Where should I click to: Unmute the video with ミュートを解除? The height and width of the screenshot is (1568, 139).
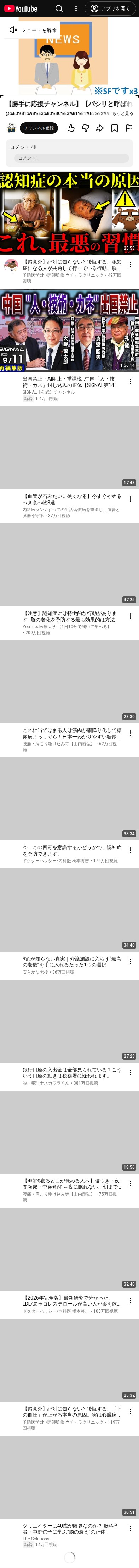tap(33, 30)
